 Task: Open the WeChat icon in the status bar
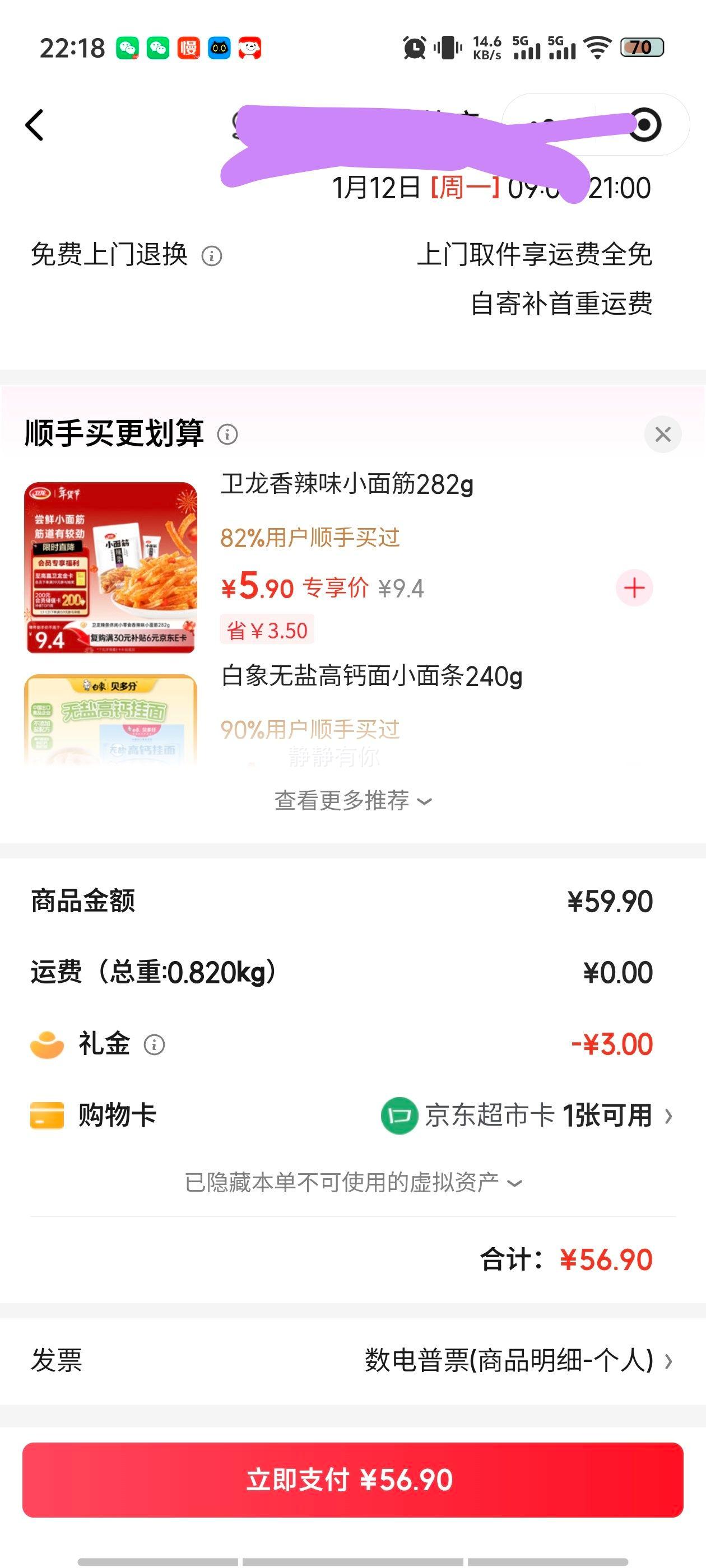pyautogui.click(x=130, y=46)
